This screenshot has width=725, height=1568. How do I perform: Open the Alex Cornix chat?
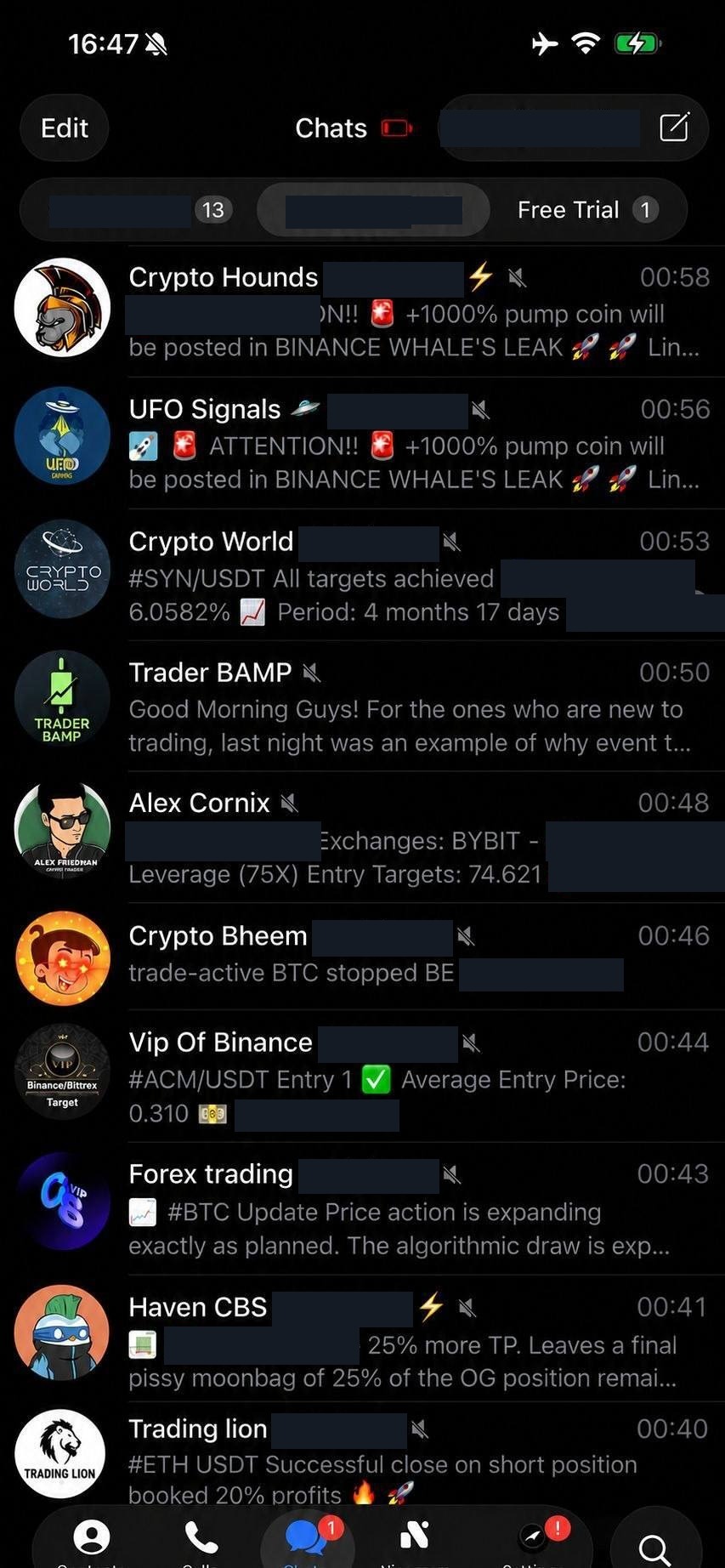[x=362, y=838]
